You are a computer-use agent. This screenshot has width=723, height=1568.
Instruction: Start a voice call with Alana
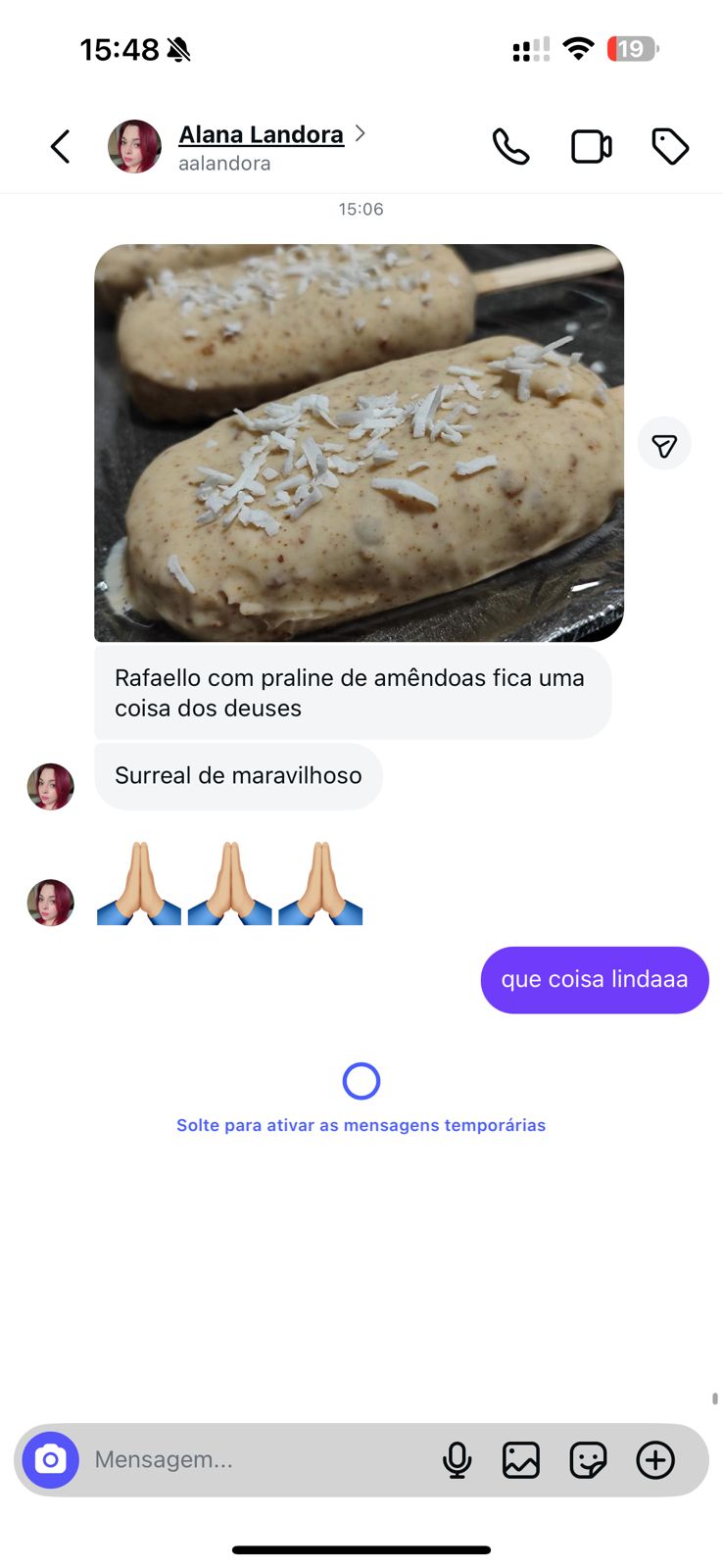pyautogui.click(x=510, y=147)
